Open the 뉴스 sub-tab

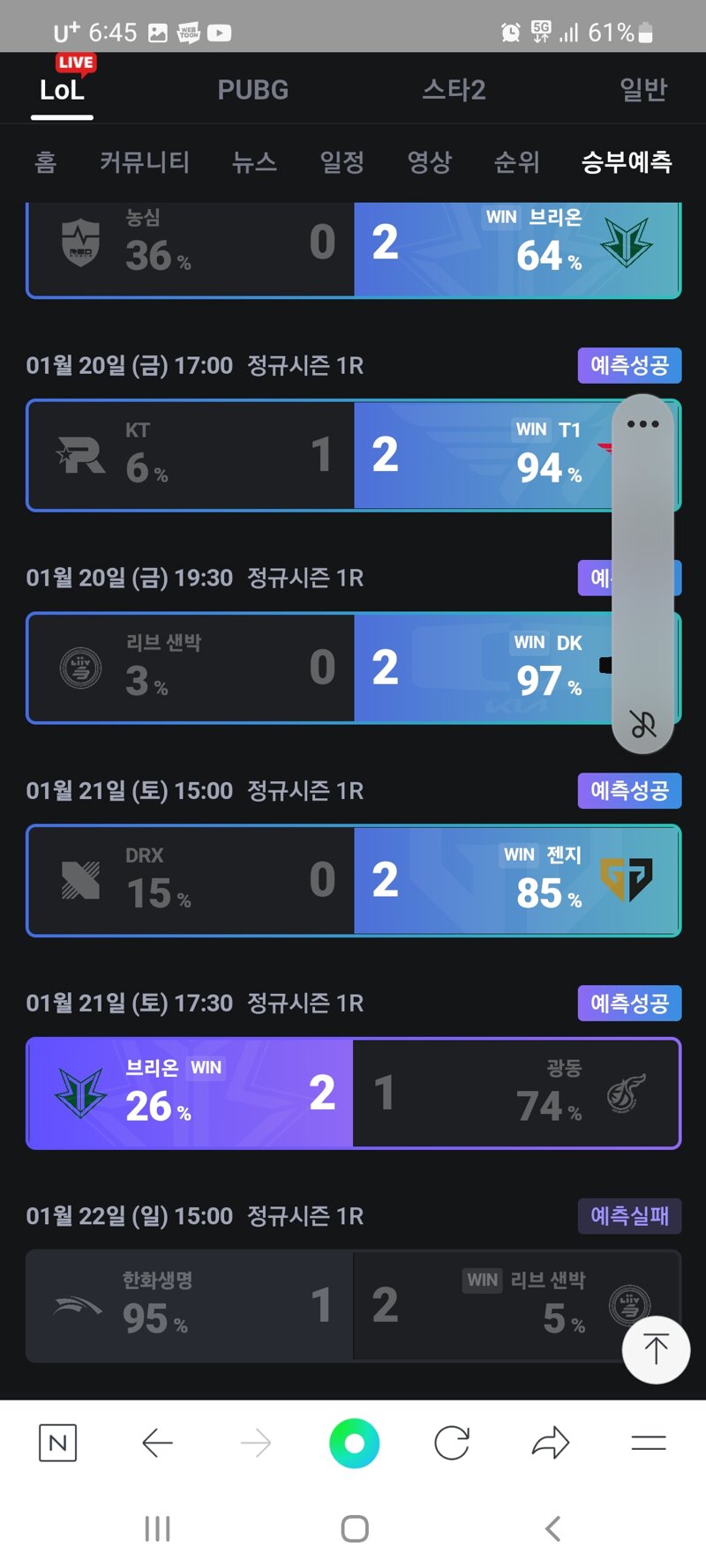pos(254,162)
